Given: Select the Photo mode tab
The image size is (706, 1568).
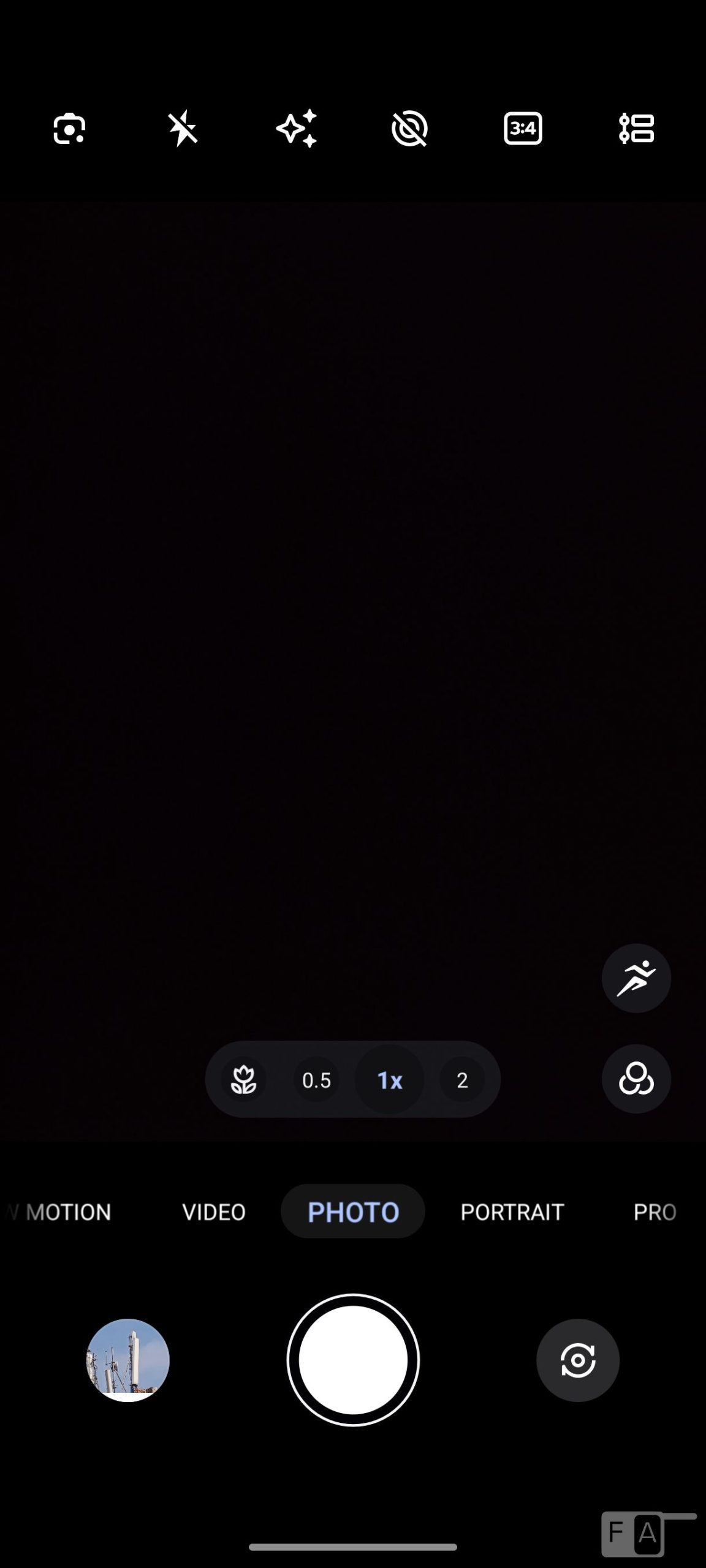Looking at the screenshot, I should point(353,1212).
